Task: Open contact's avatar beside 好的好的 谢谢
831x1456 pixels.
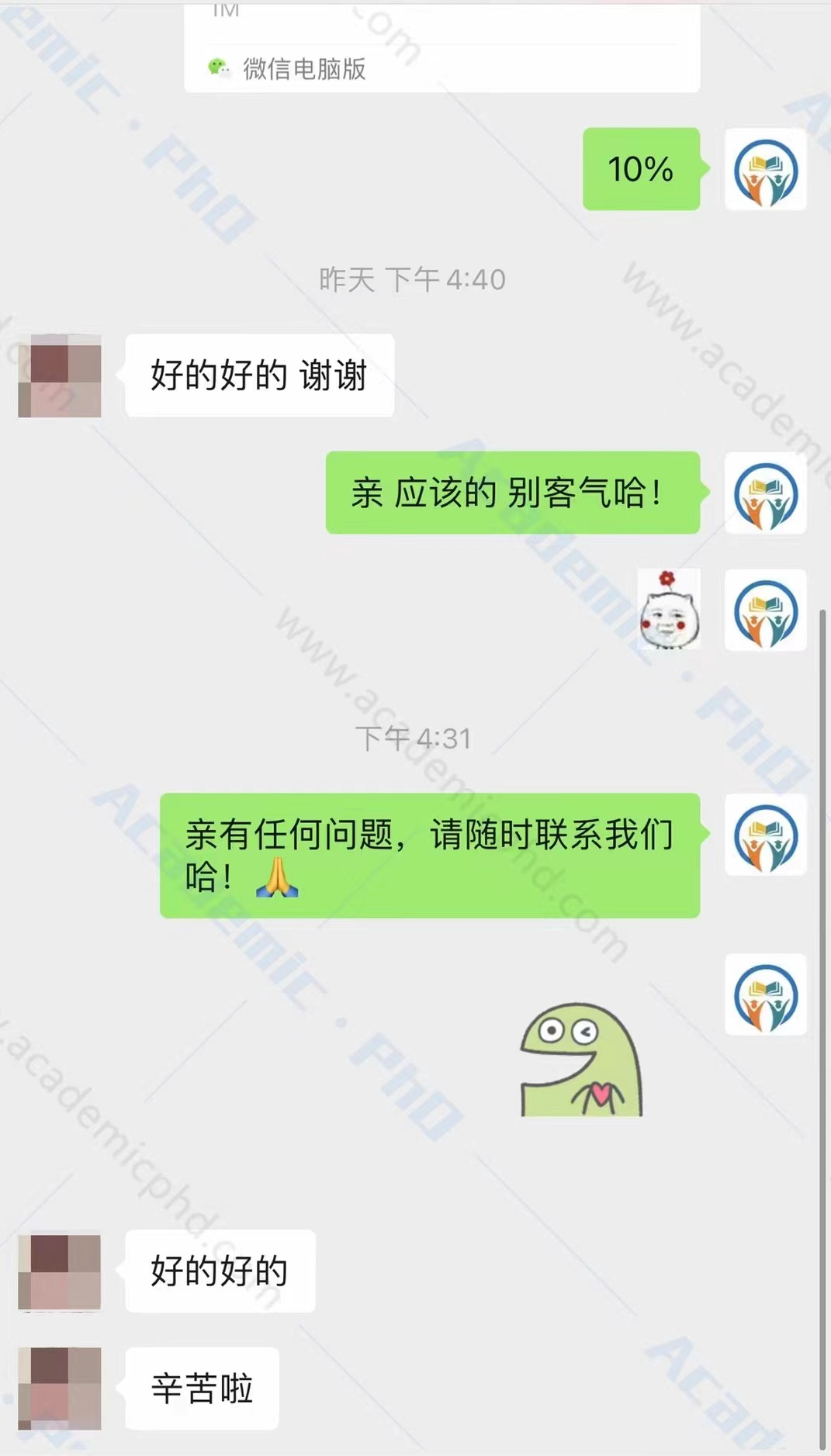Action: 60,376
